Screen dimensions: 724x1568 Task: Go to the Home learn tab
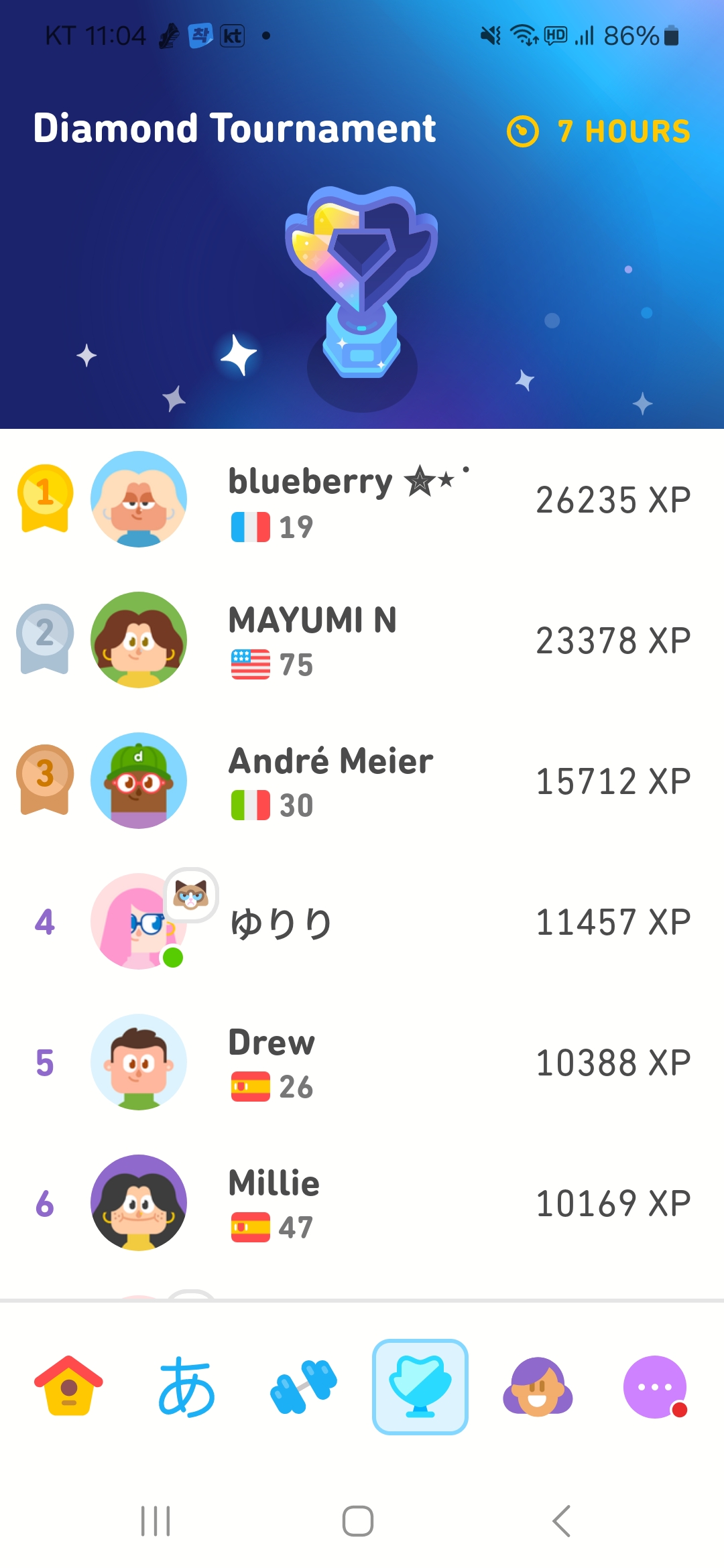pyautogui.click(x=68, y=1386)
